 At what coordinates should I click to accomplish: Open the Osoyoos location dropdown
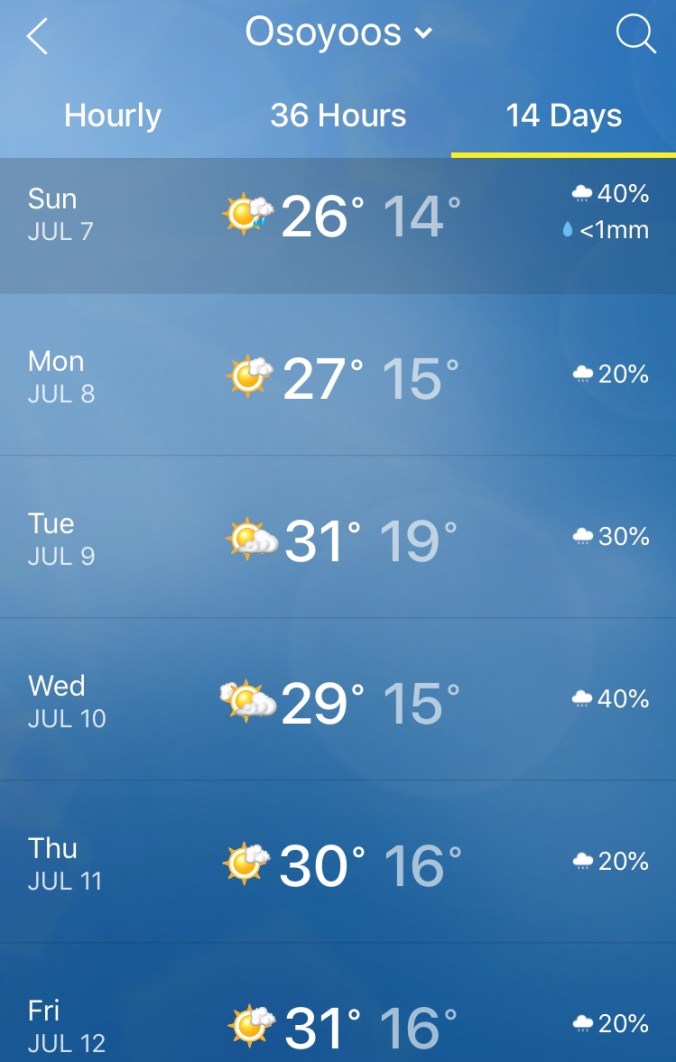338,33
